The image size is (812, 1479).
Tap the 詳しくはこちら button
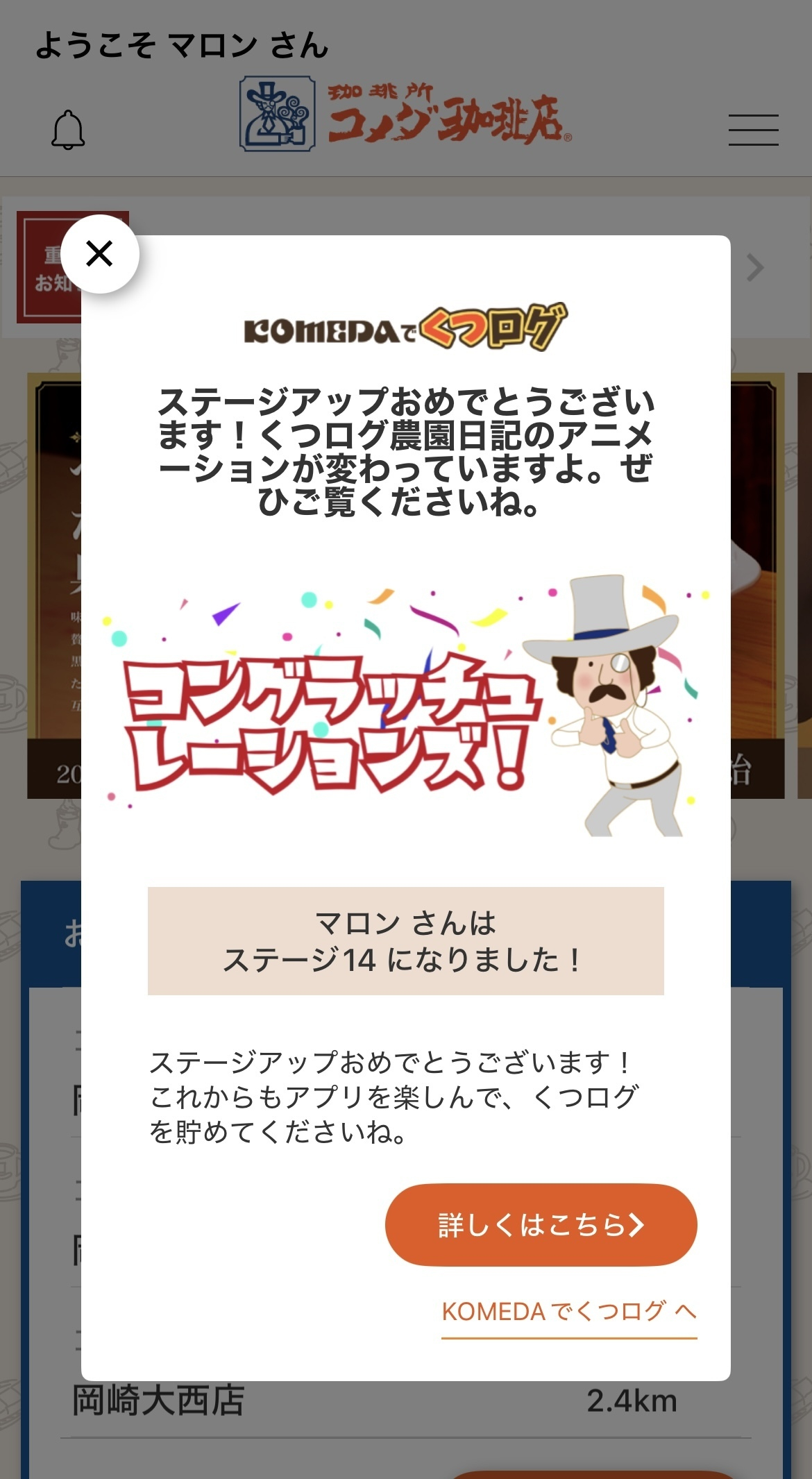click(x=541, y=1225)
